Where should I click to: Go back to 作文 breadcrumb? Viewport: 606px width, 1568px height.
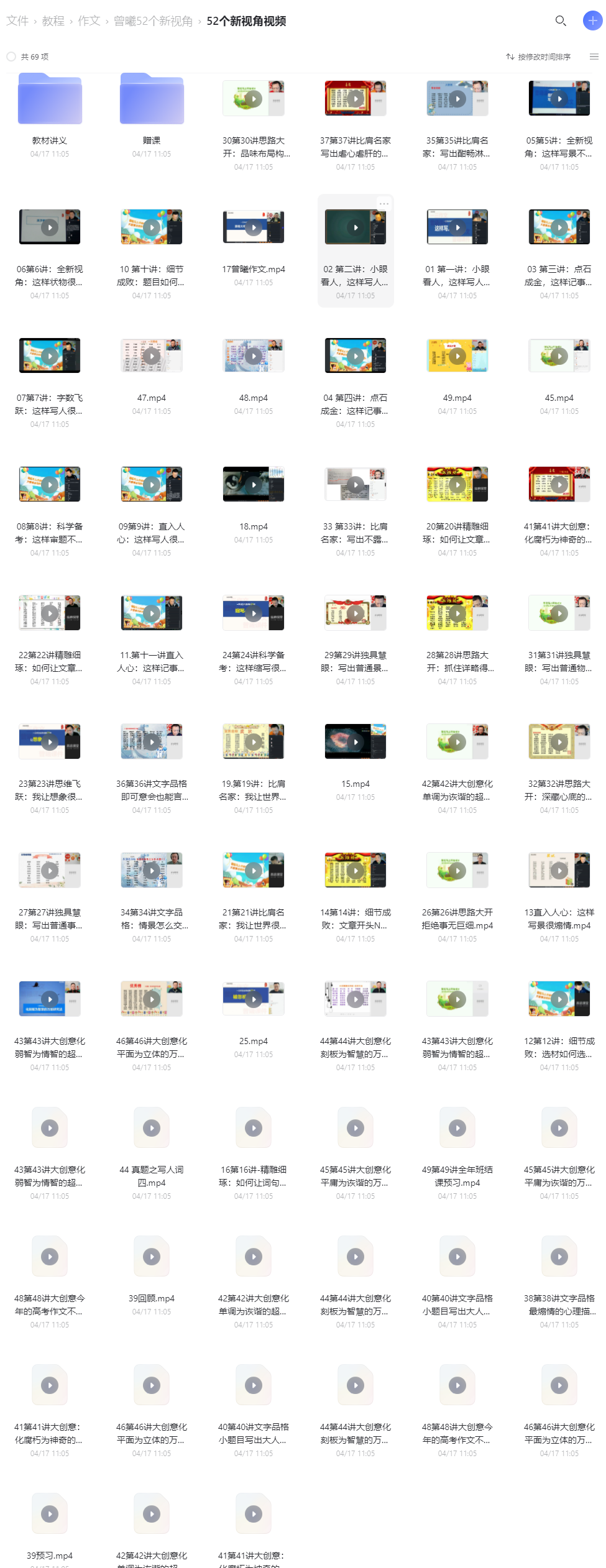(89, 21)
